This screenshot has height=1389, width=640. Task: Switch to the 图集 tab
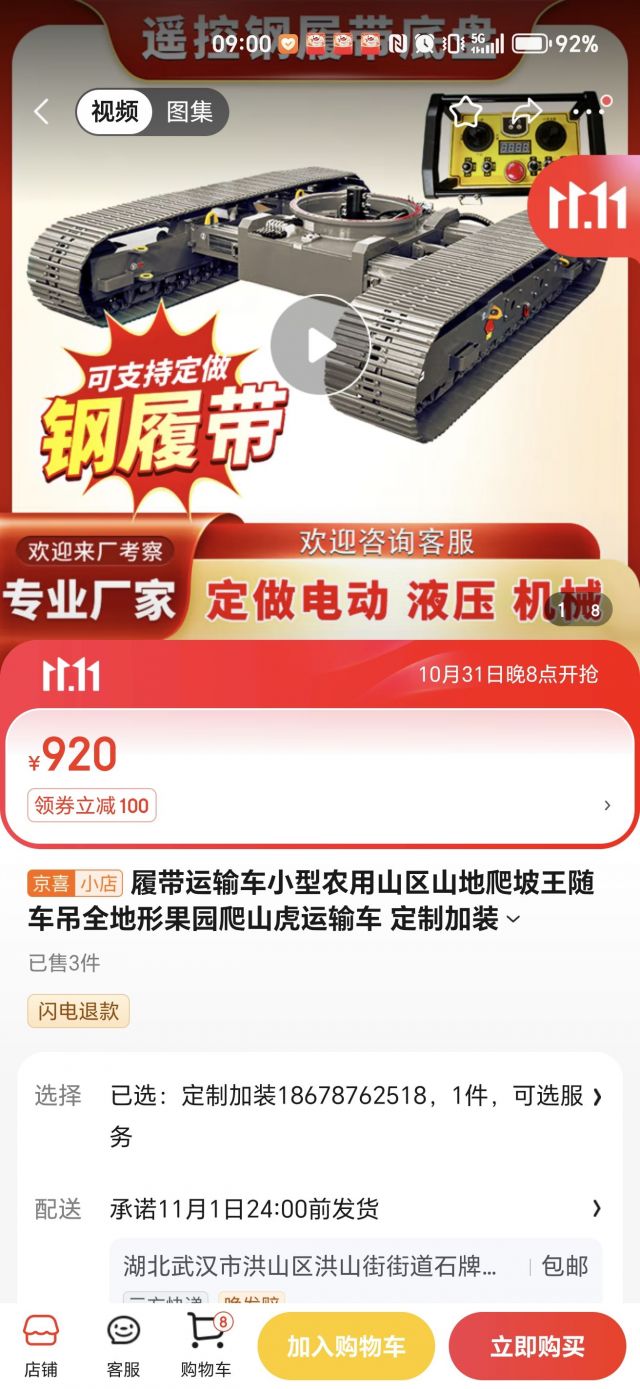(190, 112)
